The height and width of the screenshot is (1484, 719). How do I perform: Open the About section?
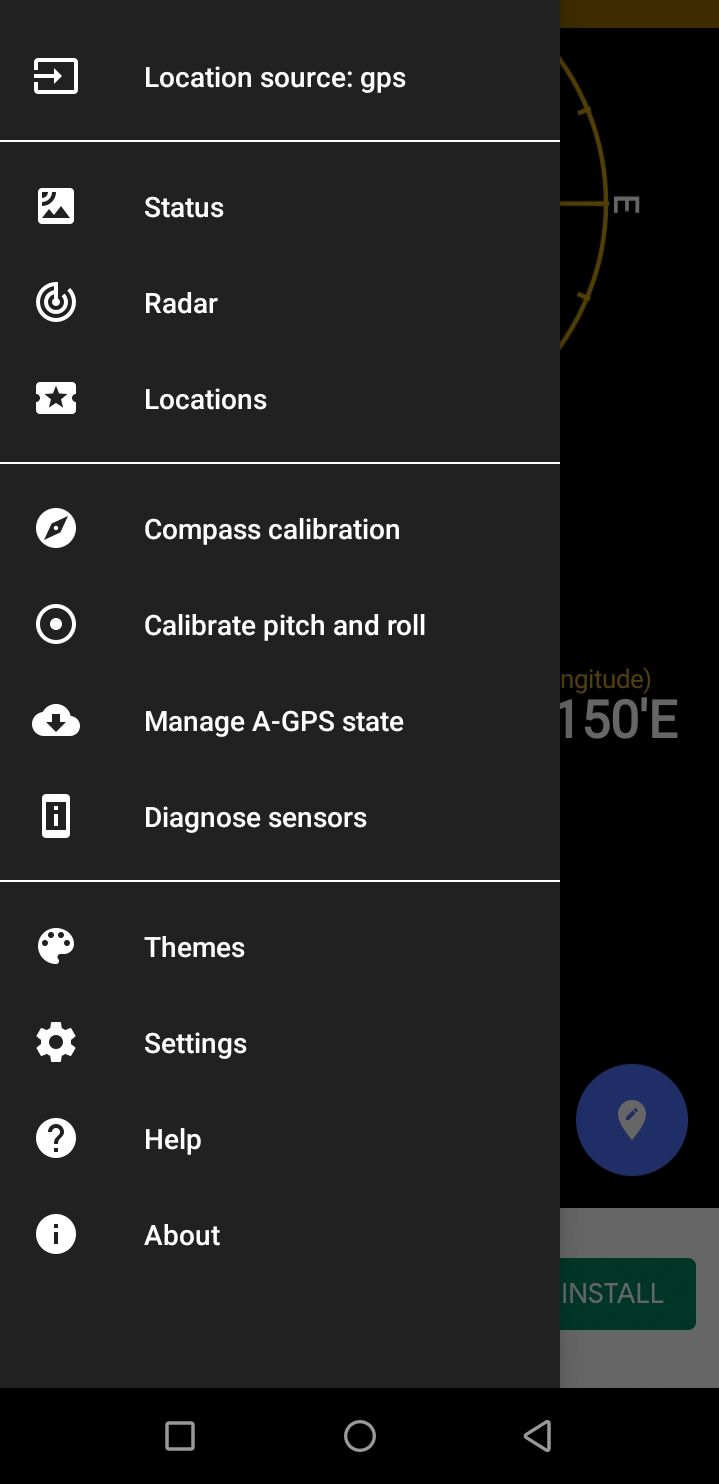(x=181, y=1235)
